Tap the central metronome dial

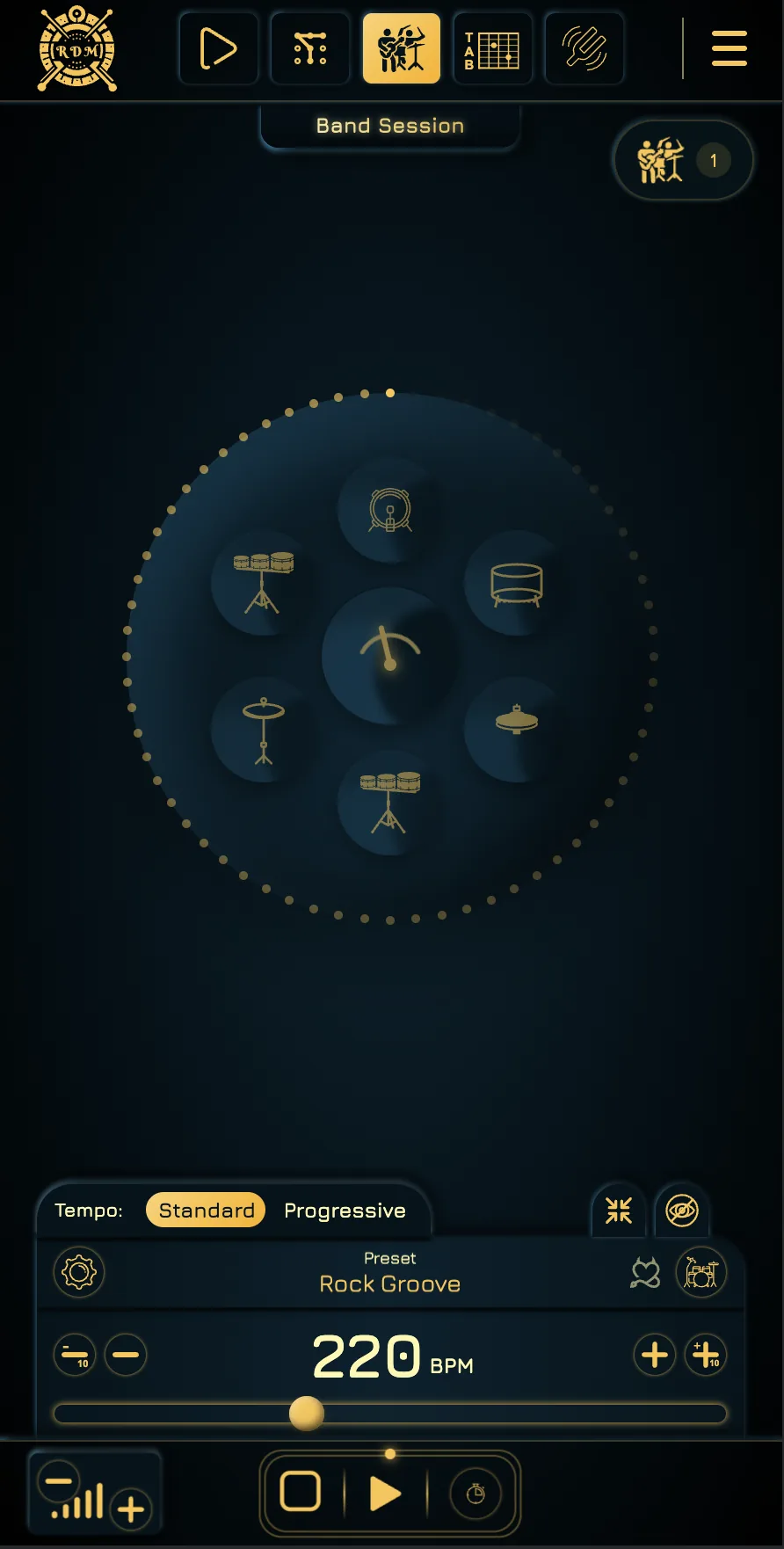pyautogui.click(x=390, y=656)
